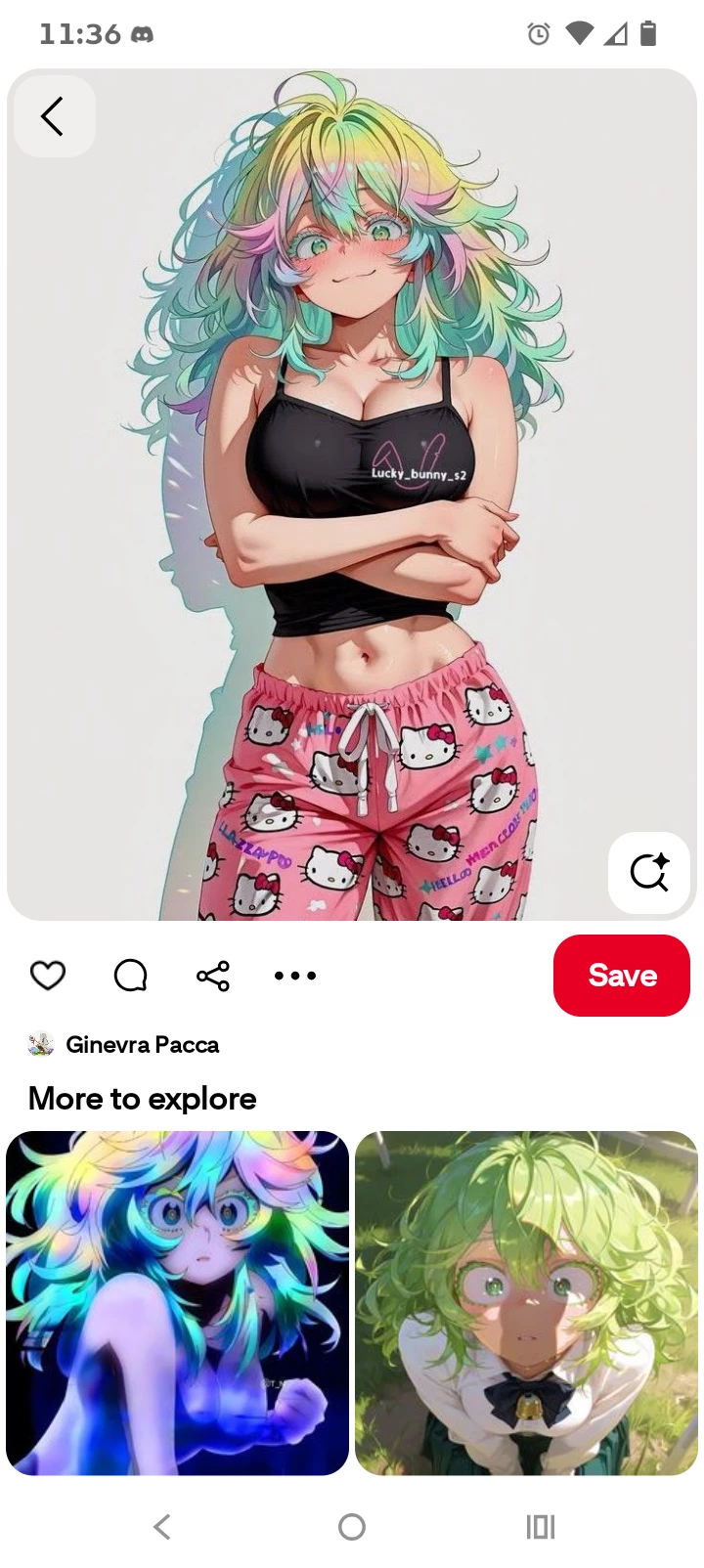Screen dimensions: 704x1568
Task: Open visual search lens on the pin
Action: click(x=649, y=872)
